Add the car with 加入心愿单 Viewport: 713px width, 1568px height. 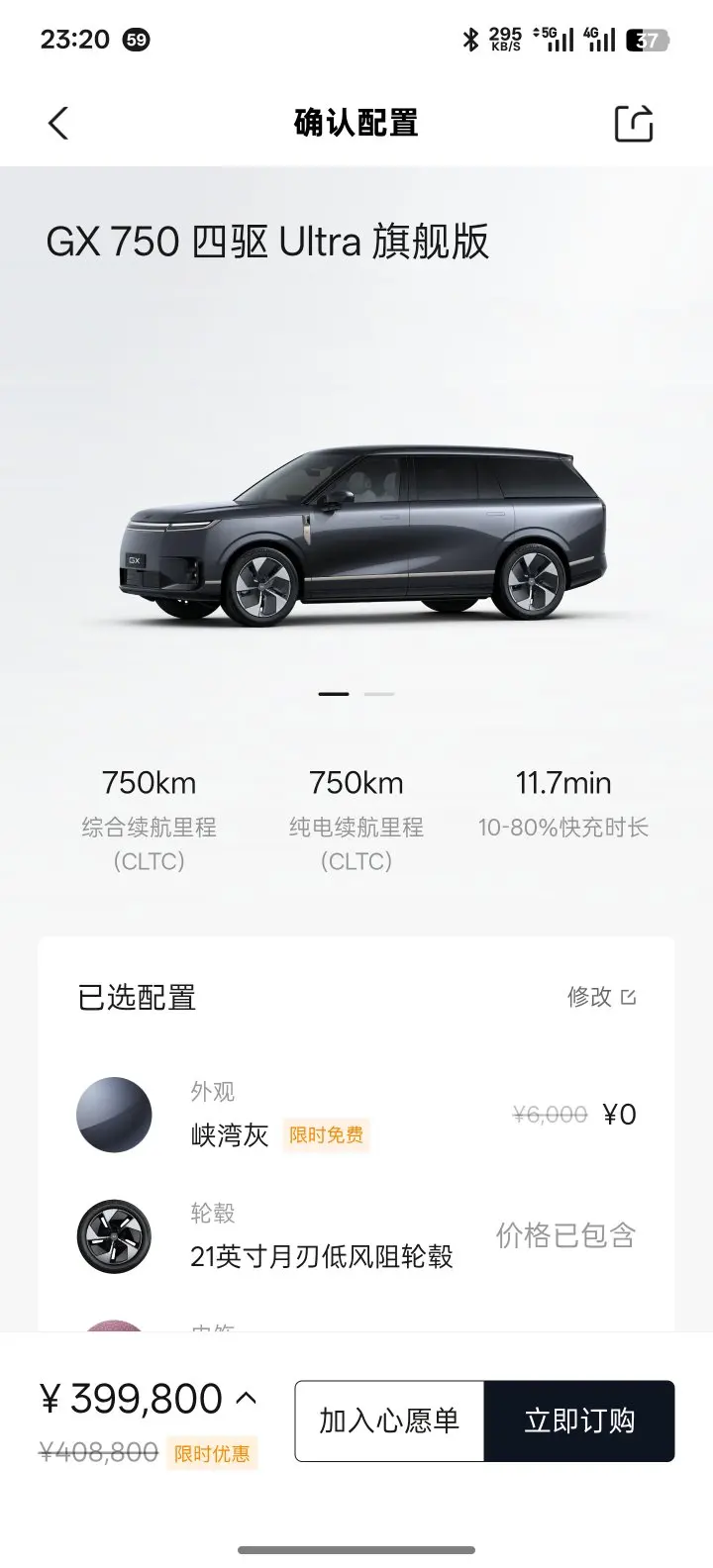coord(389,1421)
